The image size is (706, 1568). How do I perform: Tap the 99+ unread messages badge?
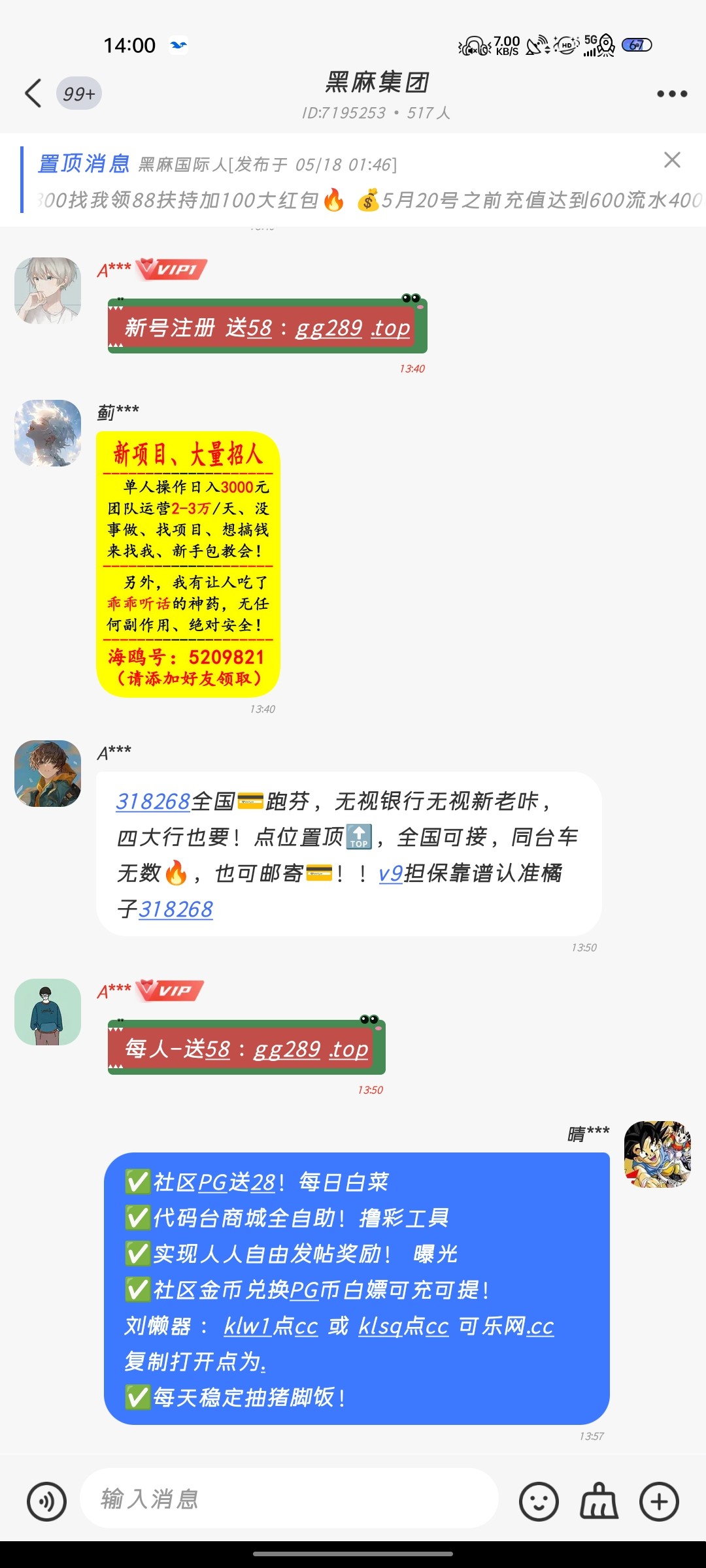pos(77,93)
